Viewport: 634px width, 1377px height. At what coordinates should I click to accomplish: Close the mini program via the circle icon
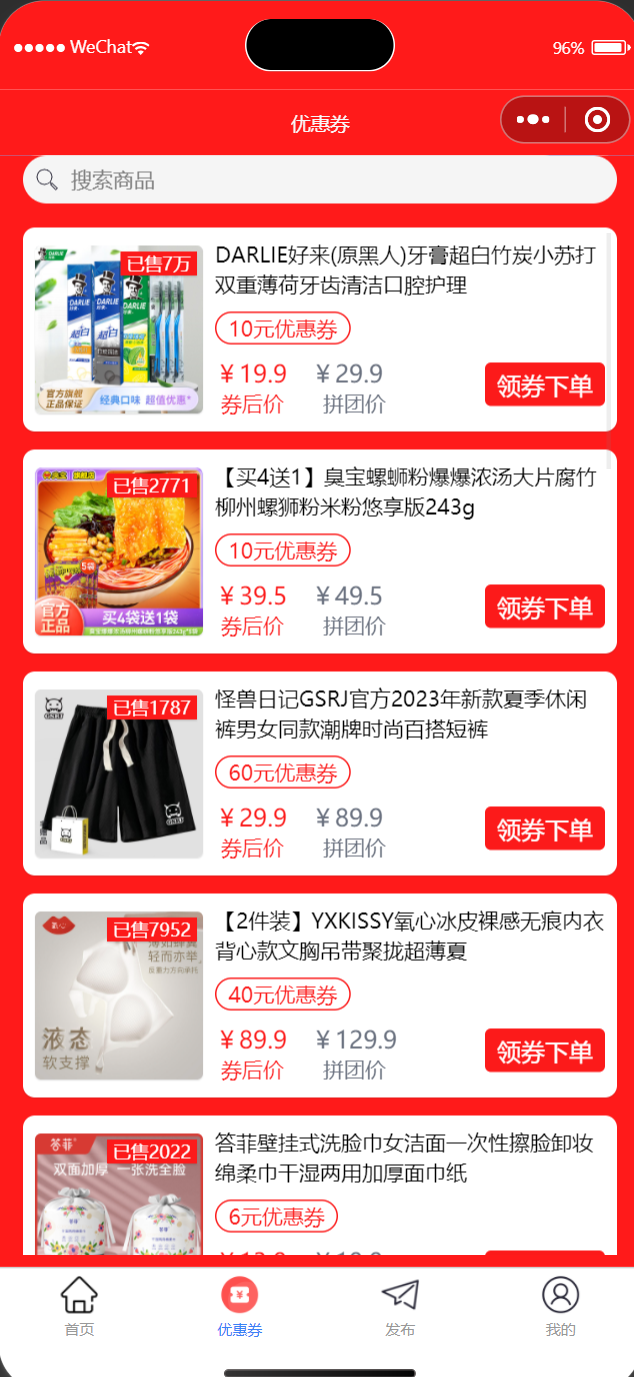coord(597,120)
